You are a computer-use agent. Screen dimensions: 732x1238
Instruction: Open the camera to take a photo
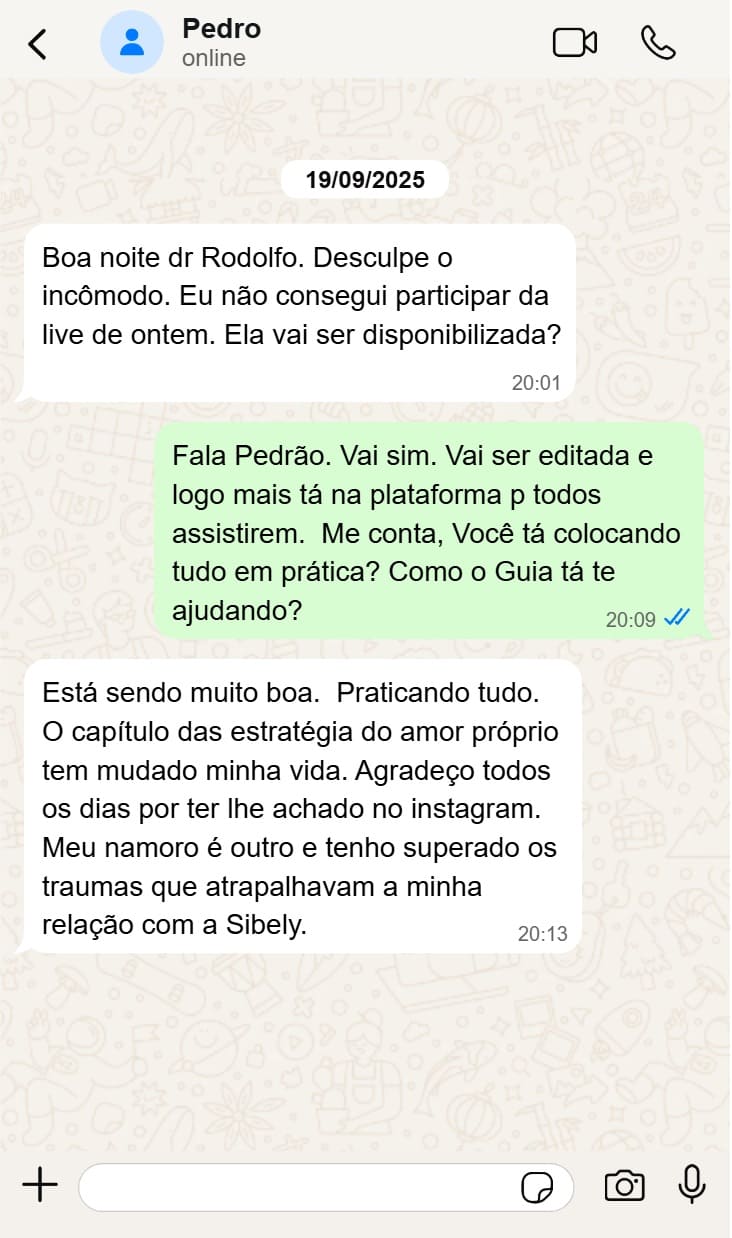(624, 1186)
